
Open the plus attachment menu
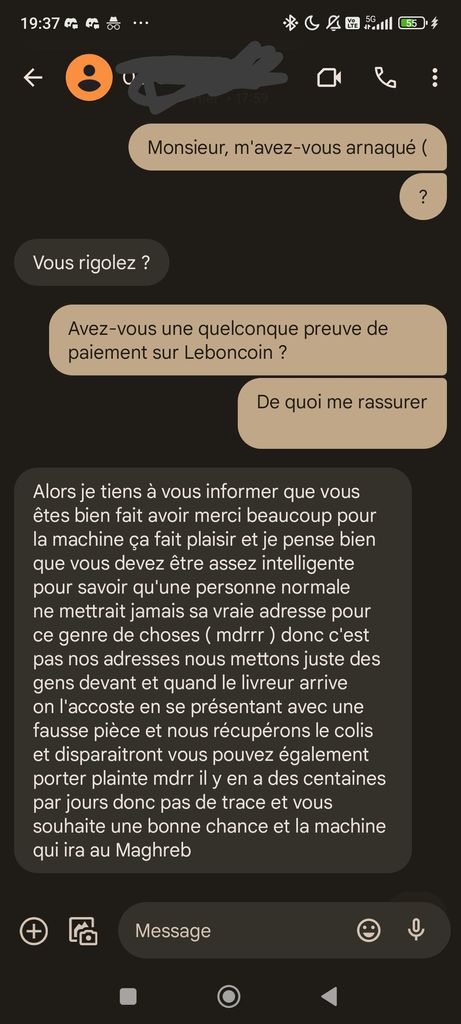click(34, 931)
